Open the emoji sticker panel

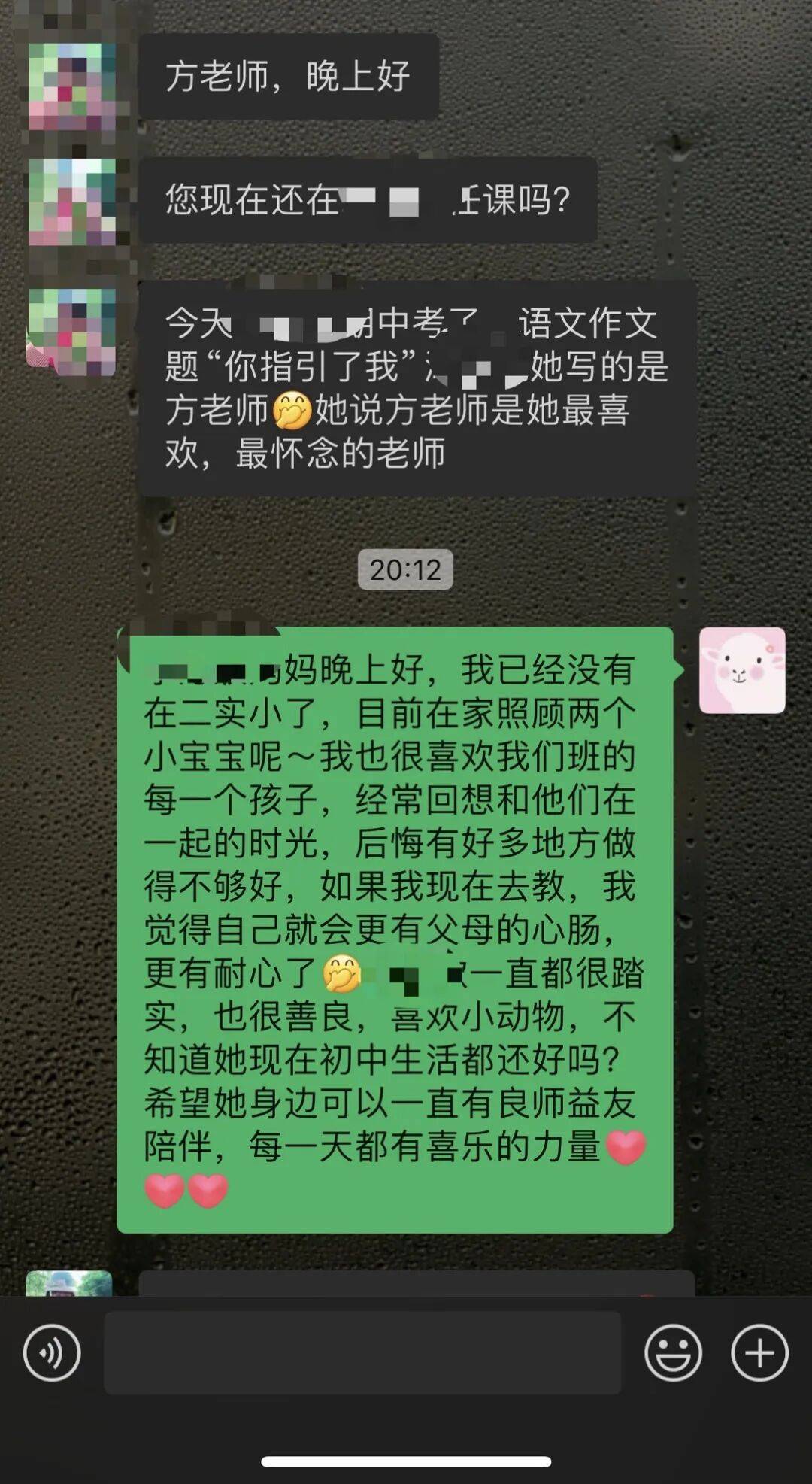[673, 1353]
